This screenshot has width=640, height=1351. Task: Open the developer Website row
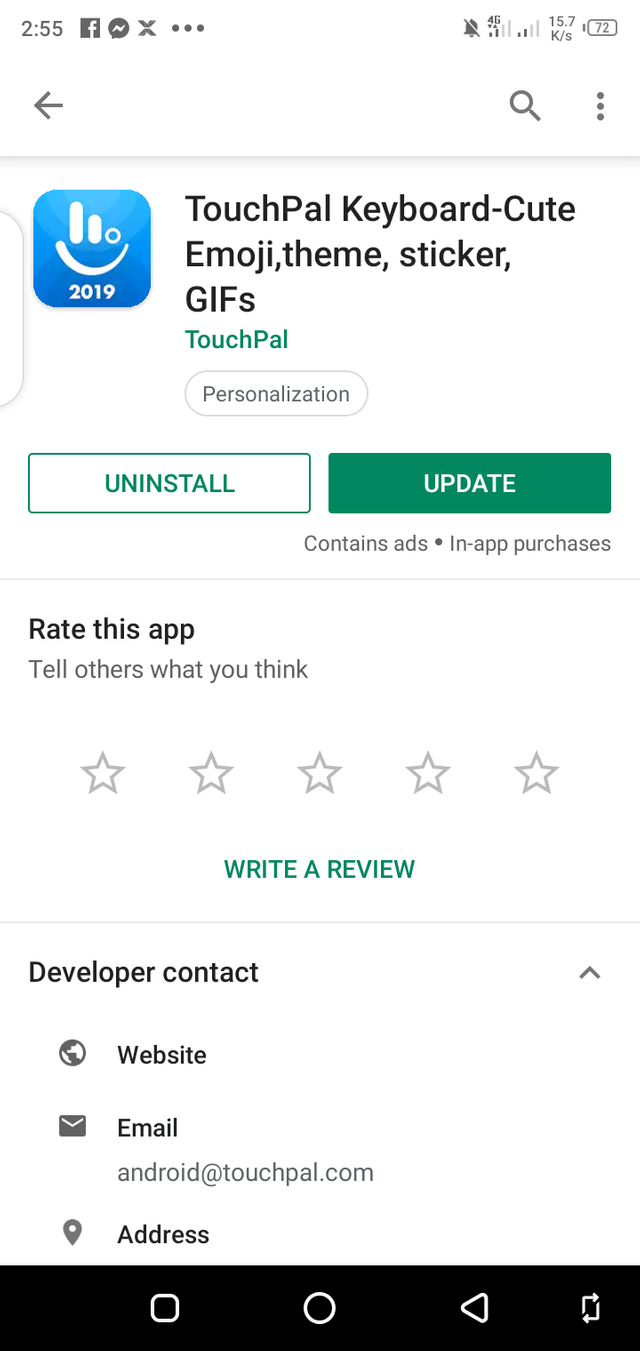[161, 1055]
